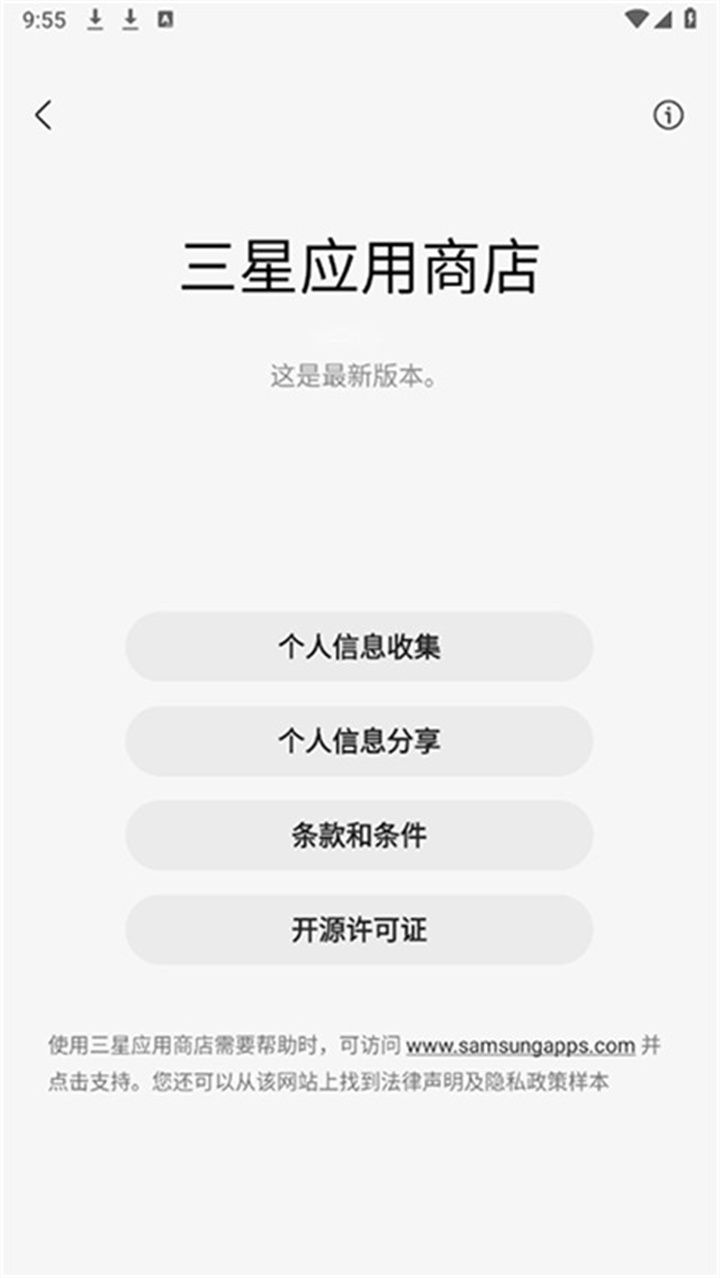Open 开源许可证 licenses
The width and height of the screenshot is (720, 1278).
360,929
